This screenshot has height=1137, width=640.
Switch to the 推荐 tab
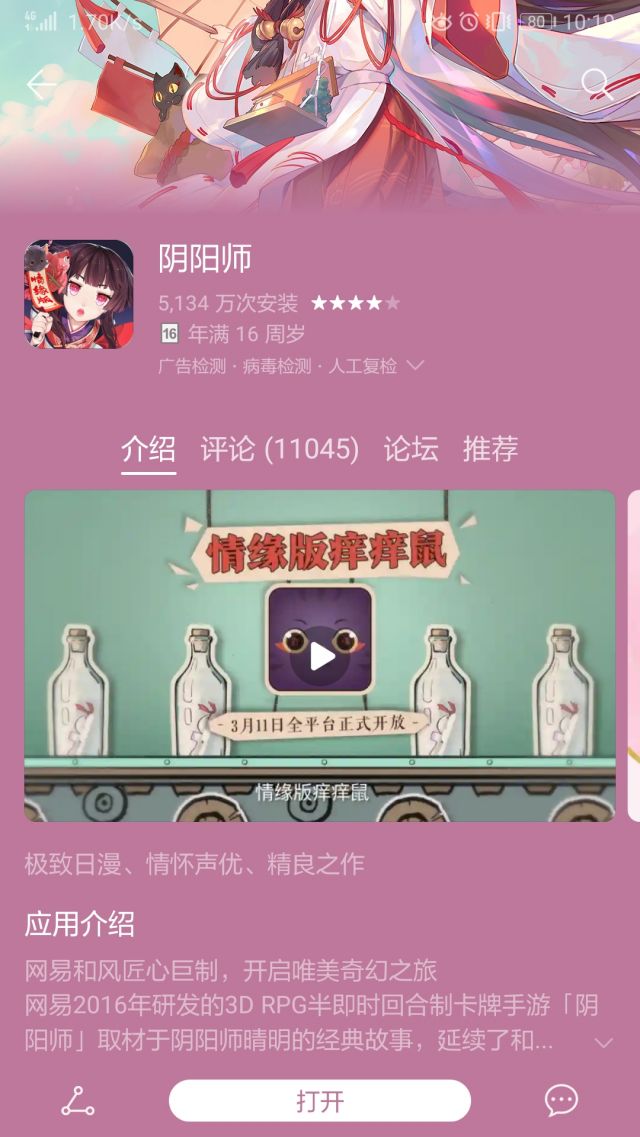click(x=490, y=449)
